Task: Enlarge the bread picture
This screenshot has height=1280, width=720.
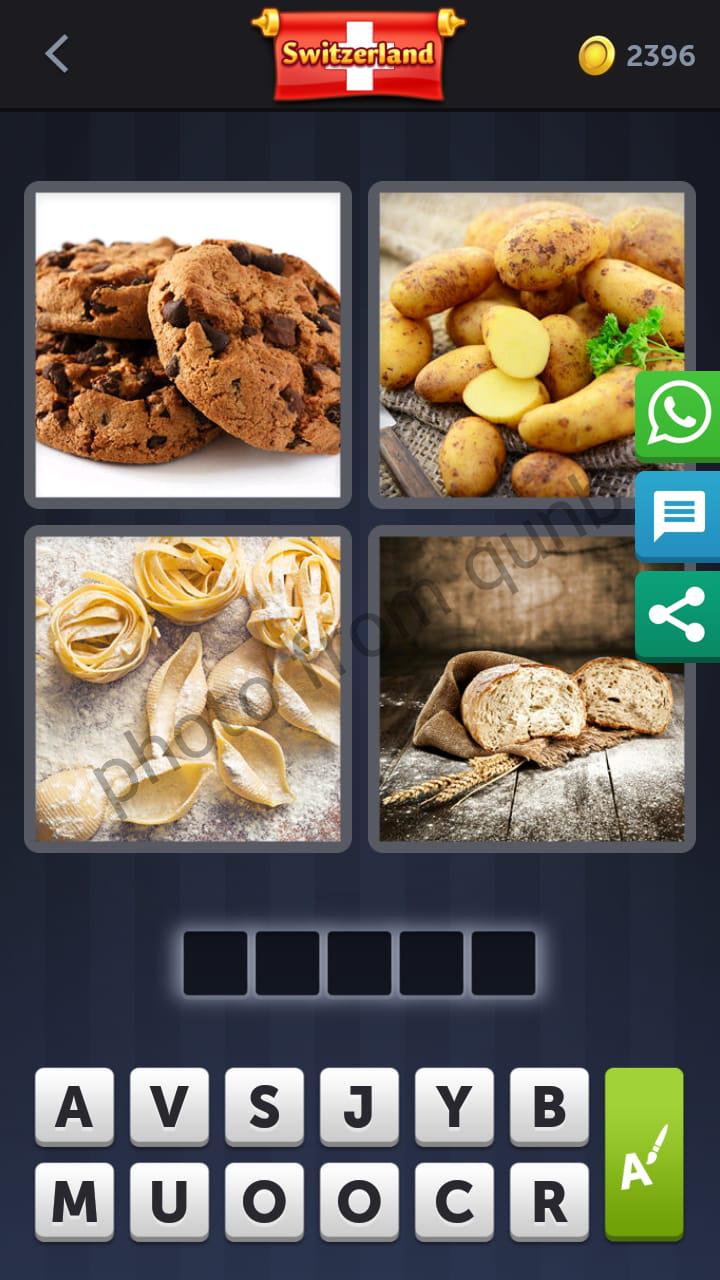Action: pyautogui.click(x=532, y=689)
